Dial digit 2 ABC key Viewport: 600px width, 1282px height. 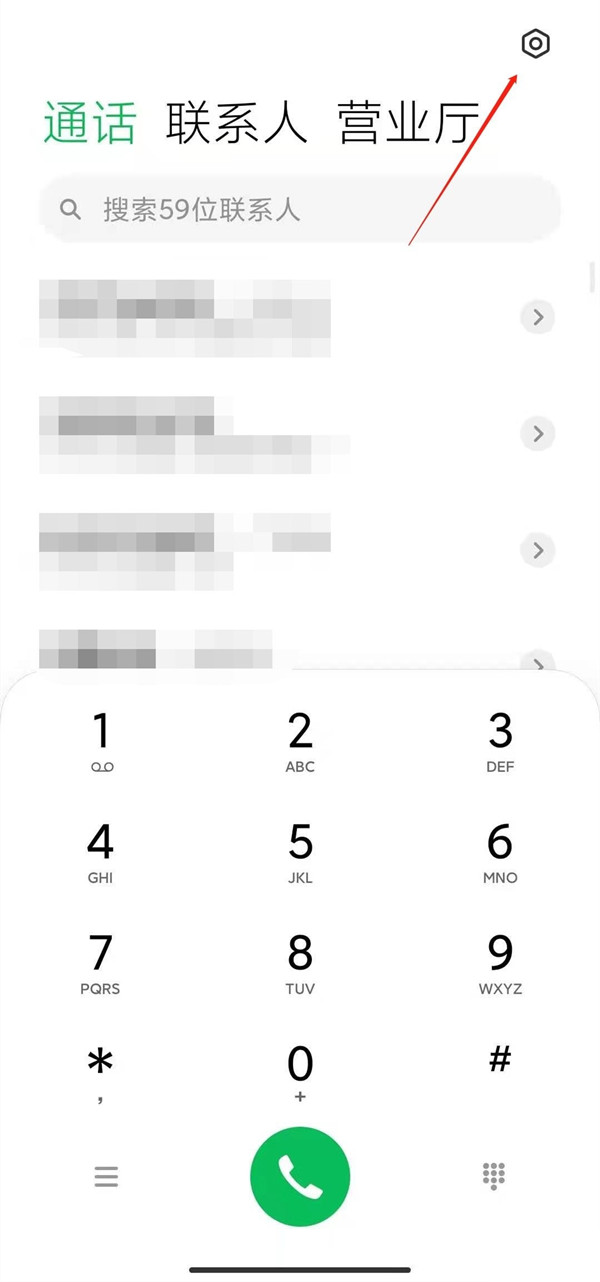point(300,742)
